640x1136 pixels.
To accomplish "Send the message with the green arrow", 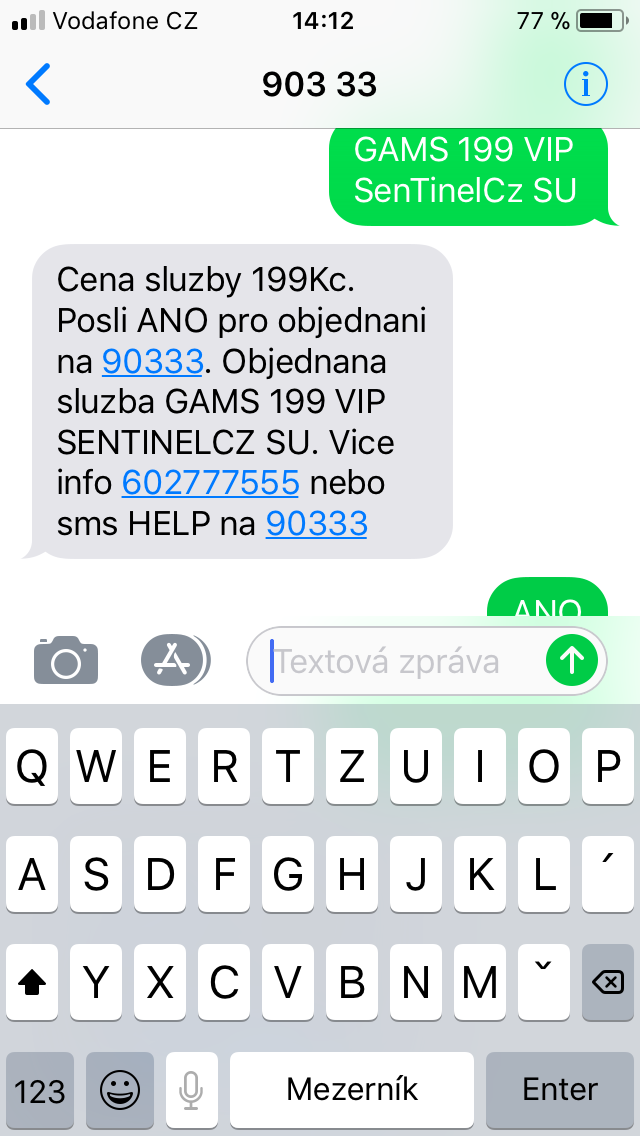I will (572, 660).
